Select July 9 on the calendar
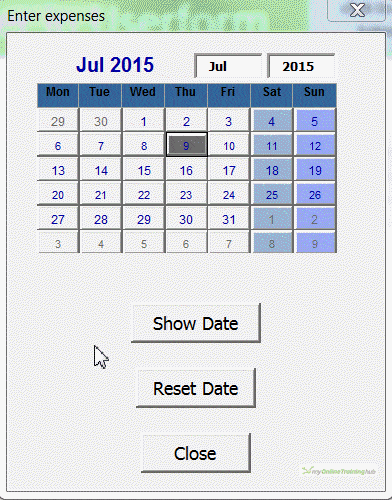This screenshot has width=392, height=500. [x=186, y=145]
